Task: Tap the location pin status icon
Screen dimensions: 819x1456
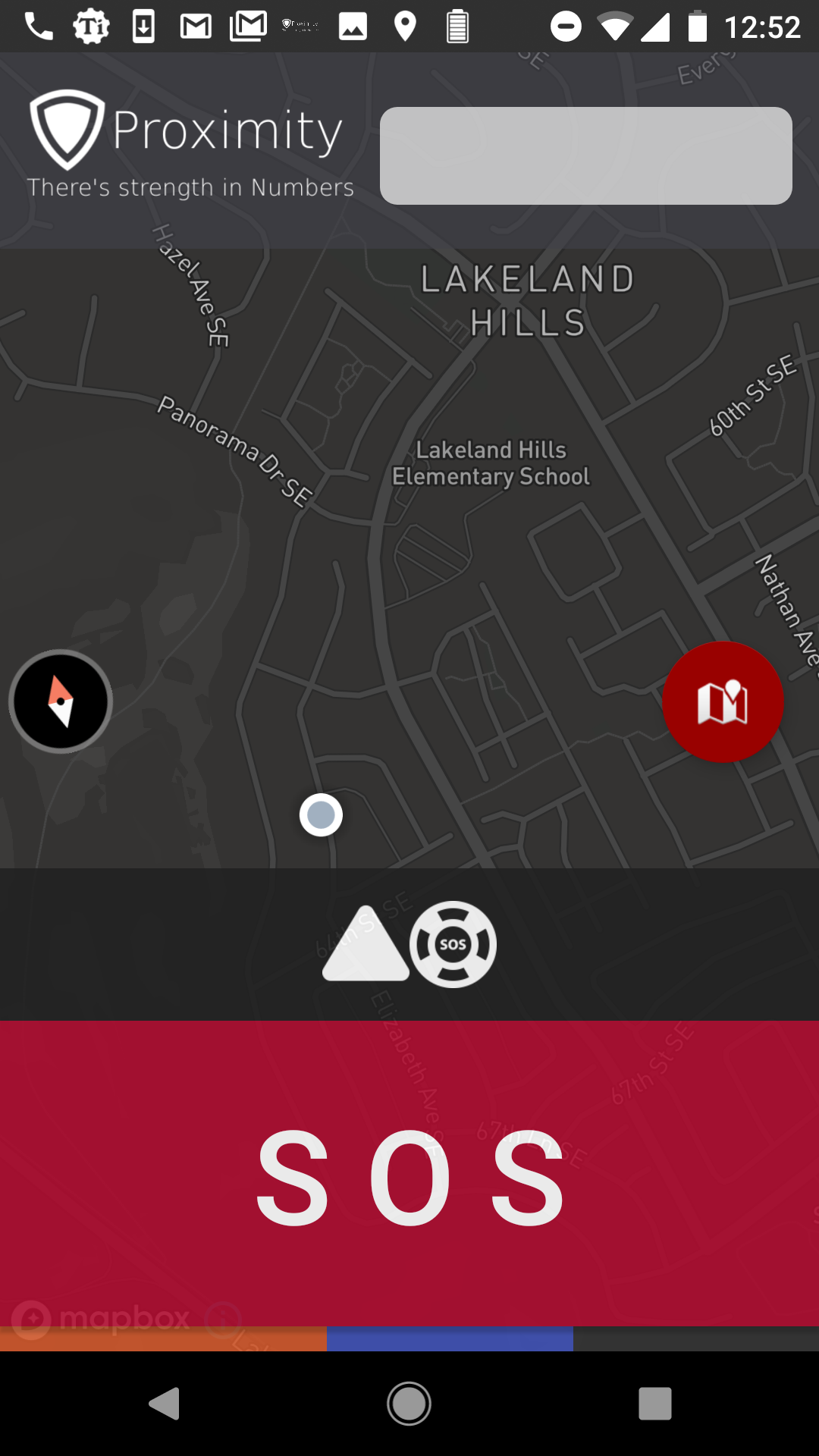Action: point(405,25)
